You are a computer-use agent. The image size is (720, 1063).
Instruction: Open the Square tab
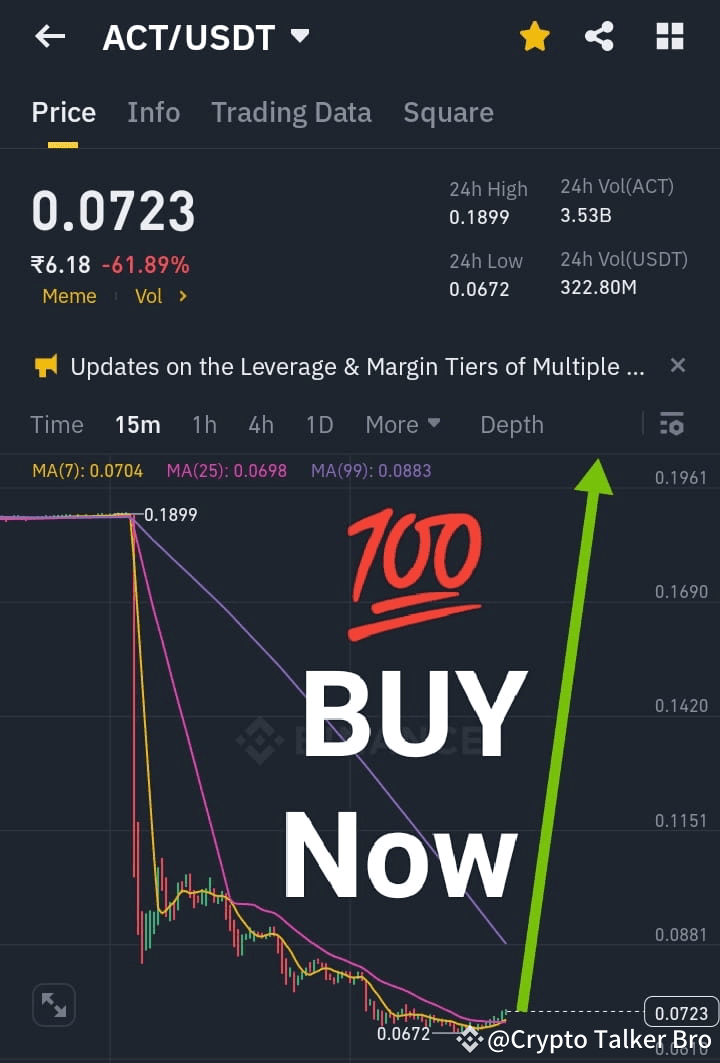448,112
